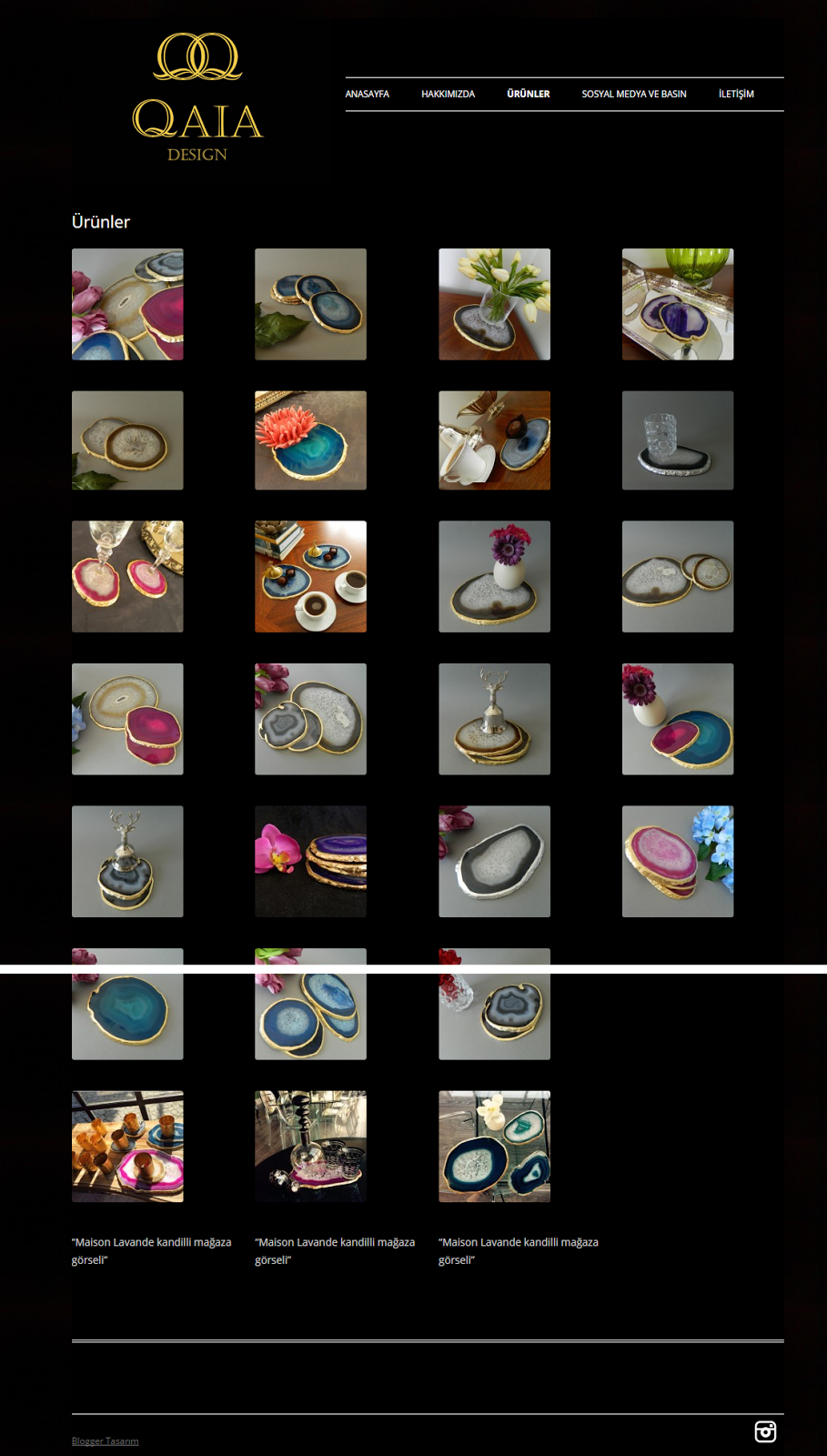
Task: Select the Ürünler tab
Action: 528,94
